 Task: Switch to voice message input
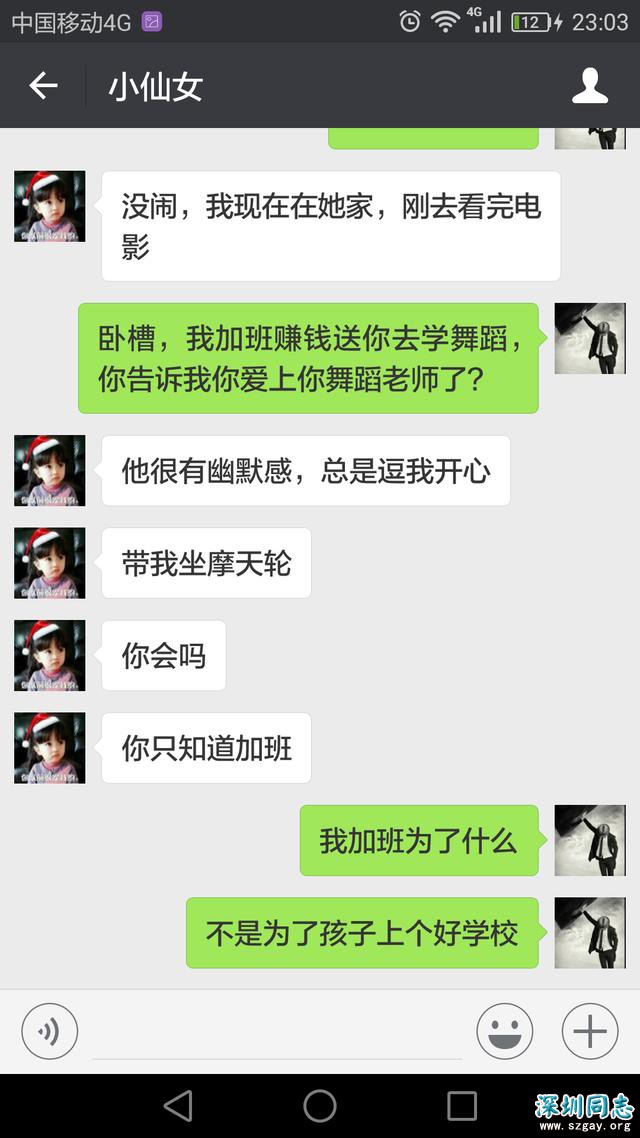click(49, 1031)
